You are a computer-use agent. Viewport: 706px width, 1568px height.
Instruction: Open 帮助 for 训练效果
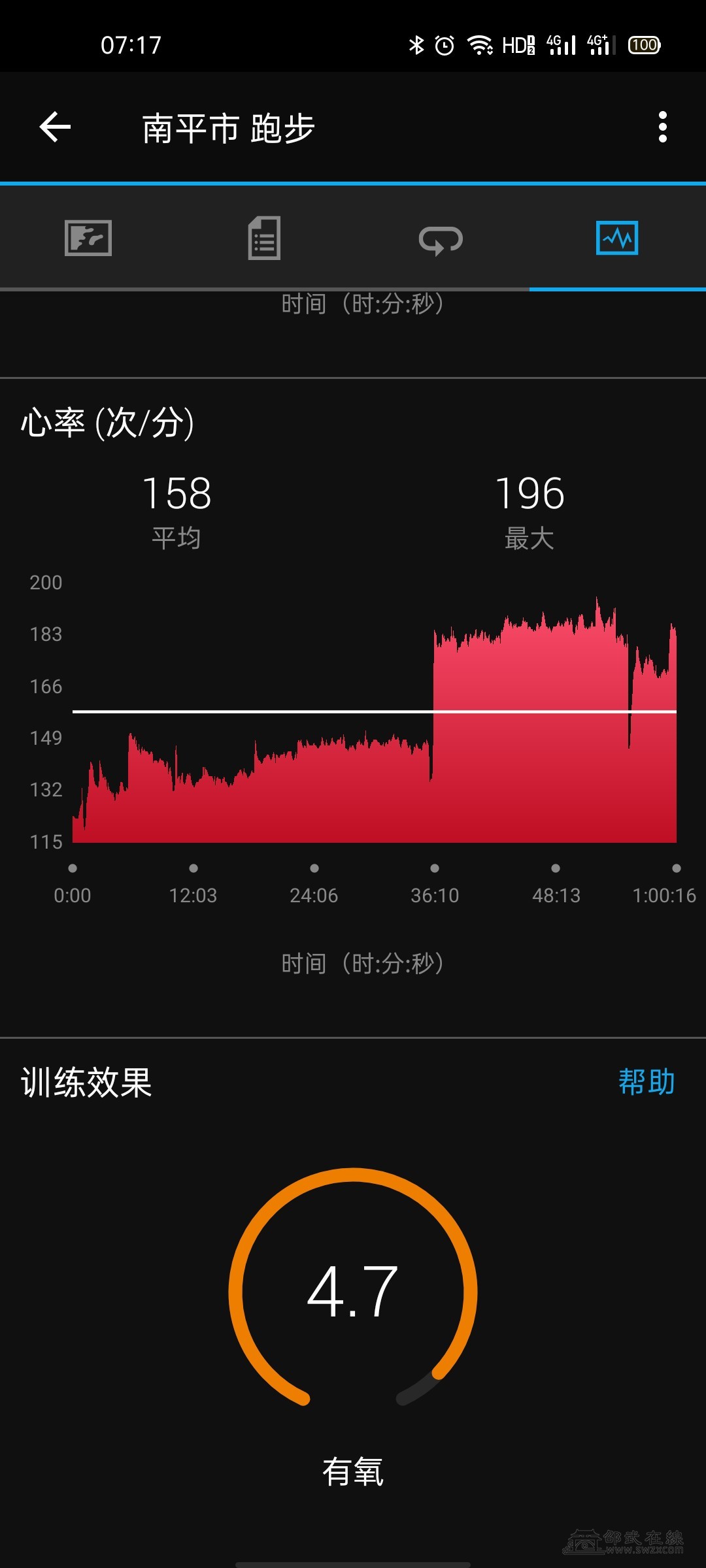pyautogui.click(x=646, y=1082)
